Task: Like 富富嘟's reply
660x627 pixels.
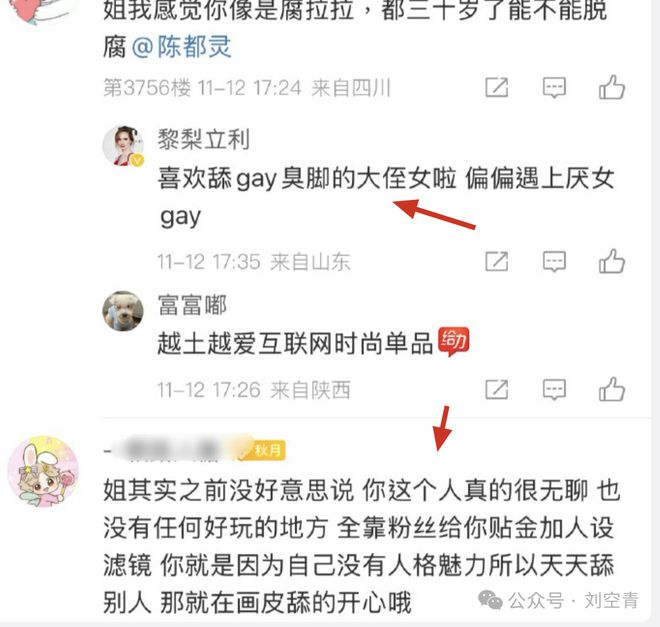Action: (612, 389)
